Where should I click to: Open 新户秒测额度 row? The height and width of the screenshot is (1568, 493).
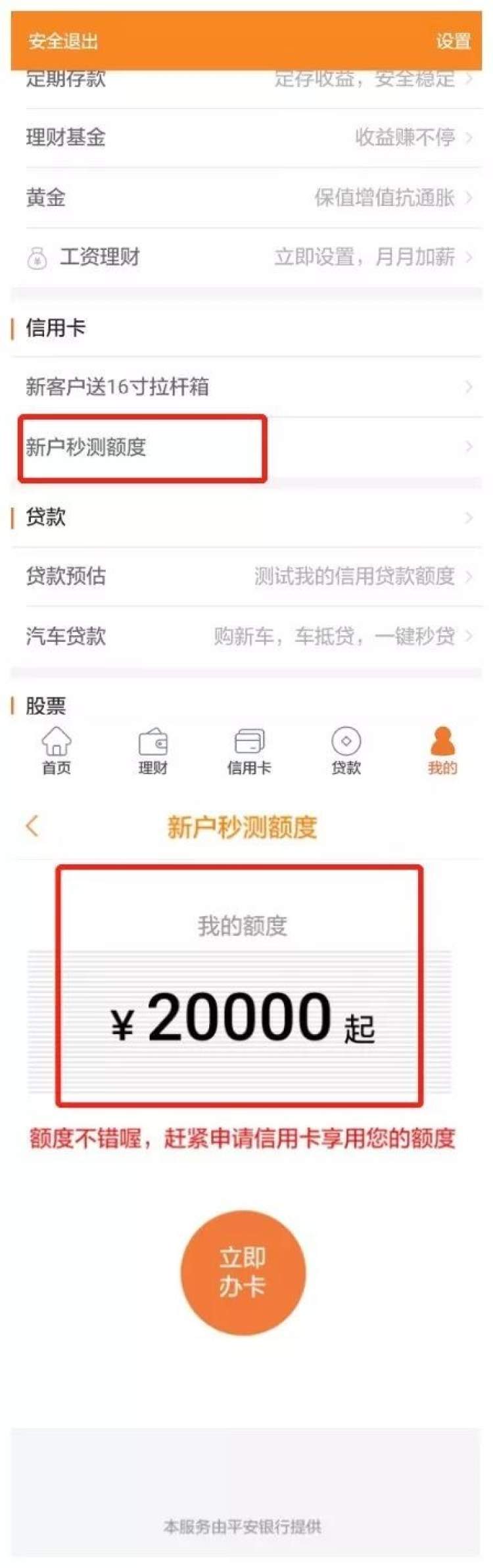coord(246,447)
